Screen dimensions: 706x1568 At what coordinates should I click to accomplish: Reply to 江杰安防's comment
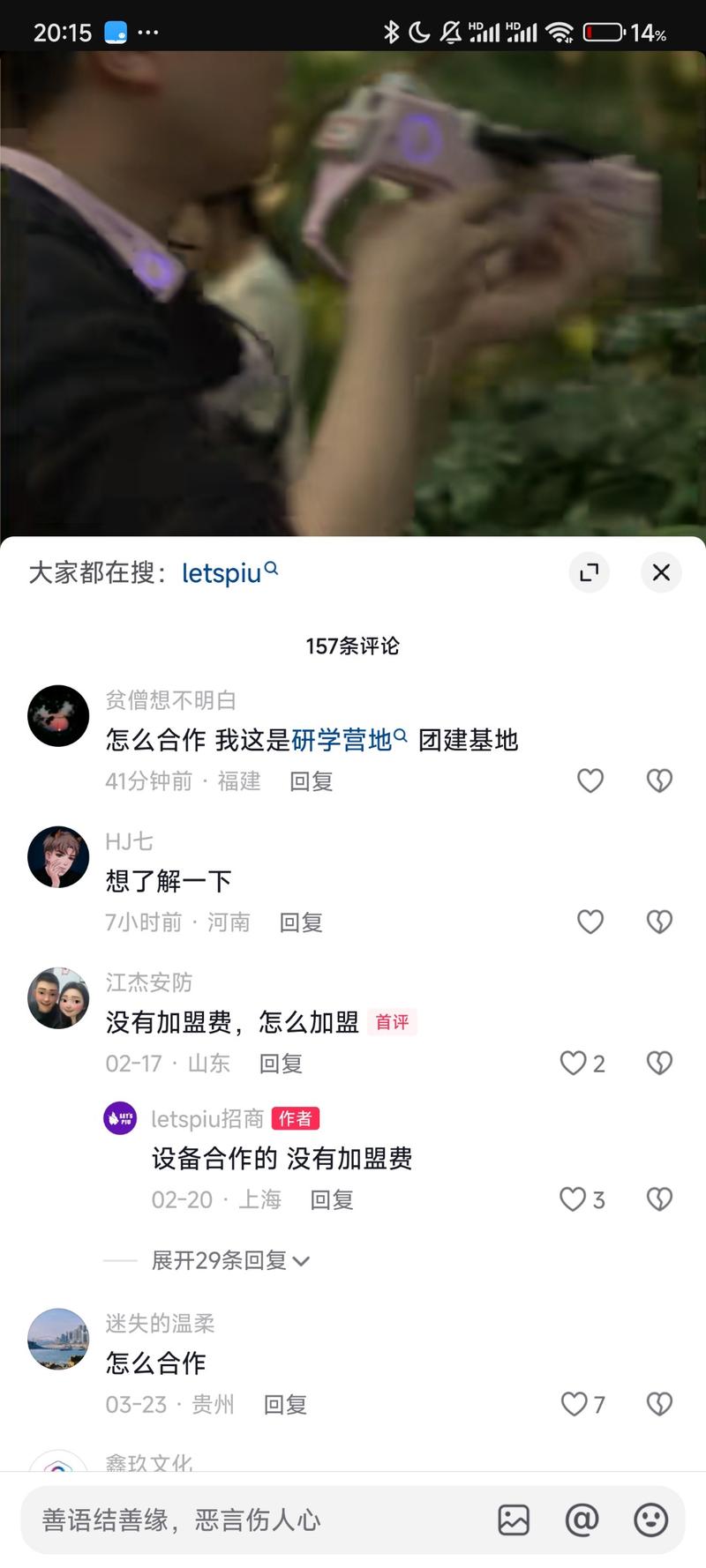[281, 1064]
